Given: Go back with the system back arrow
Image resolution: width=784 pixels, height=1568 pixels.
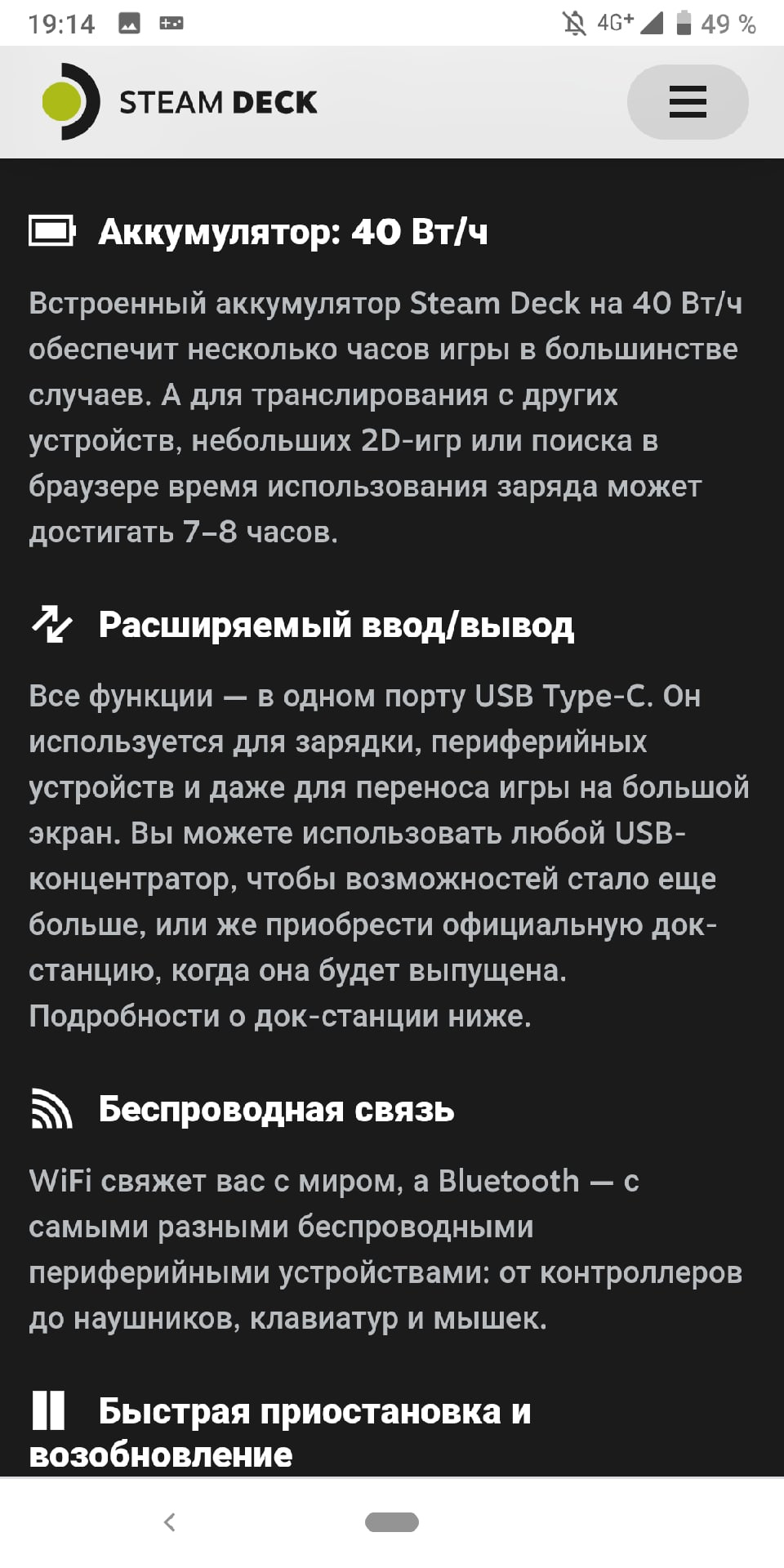Looking at the screenshot, I should (x=170, y=1521).
